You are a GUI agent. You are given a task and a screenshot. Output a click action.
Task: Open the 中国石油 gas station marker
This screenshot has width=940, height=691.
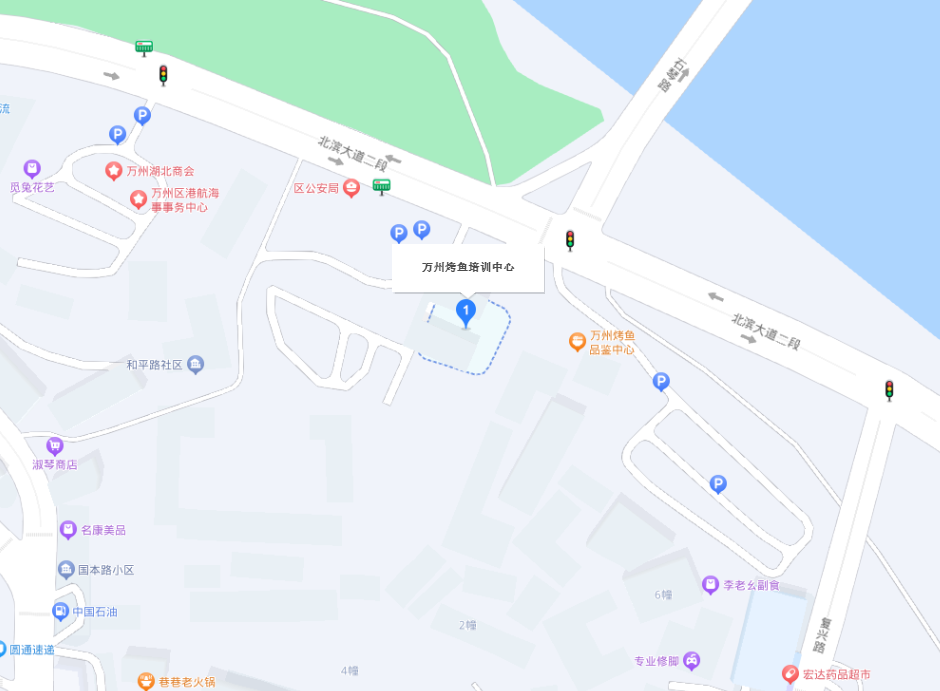60,611
